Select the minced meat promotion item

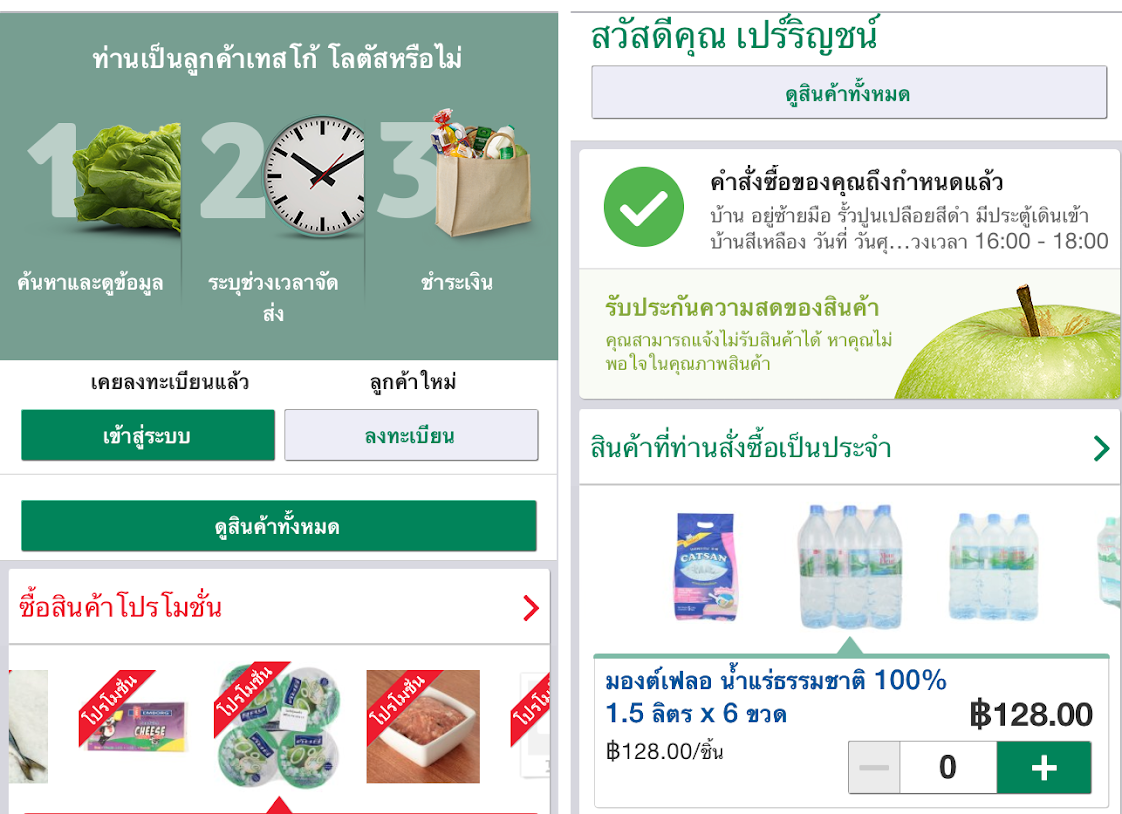(423, 726)
